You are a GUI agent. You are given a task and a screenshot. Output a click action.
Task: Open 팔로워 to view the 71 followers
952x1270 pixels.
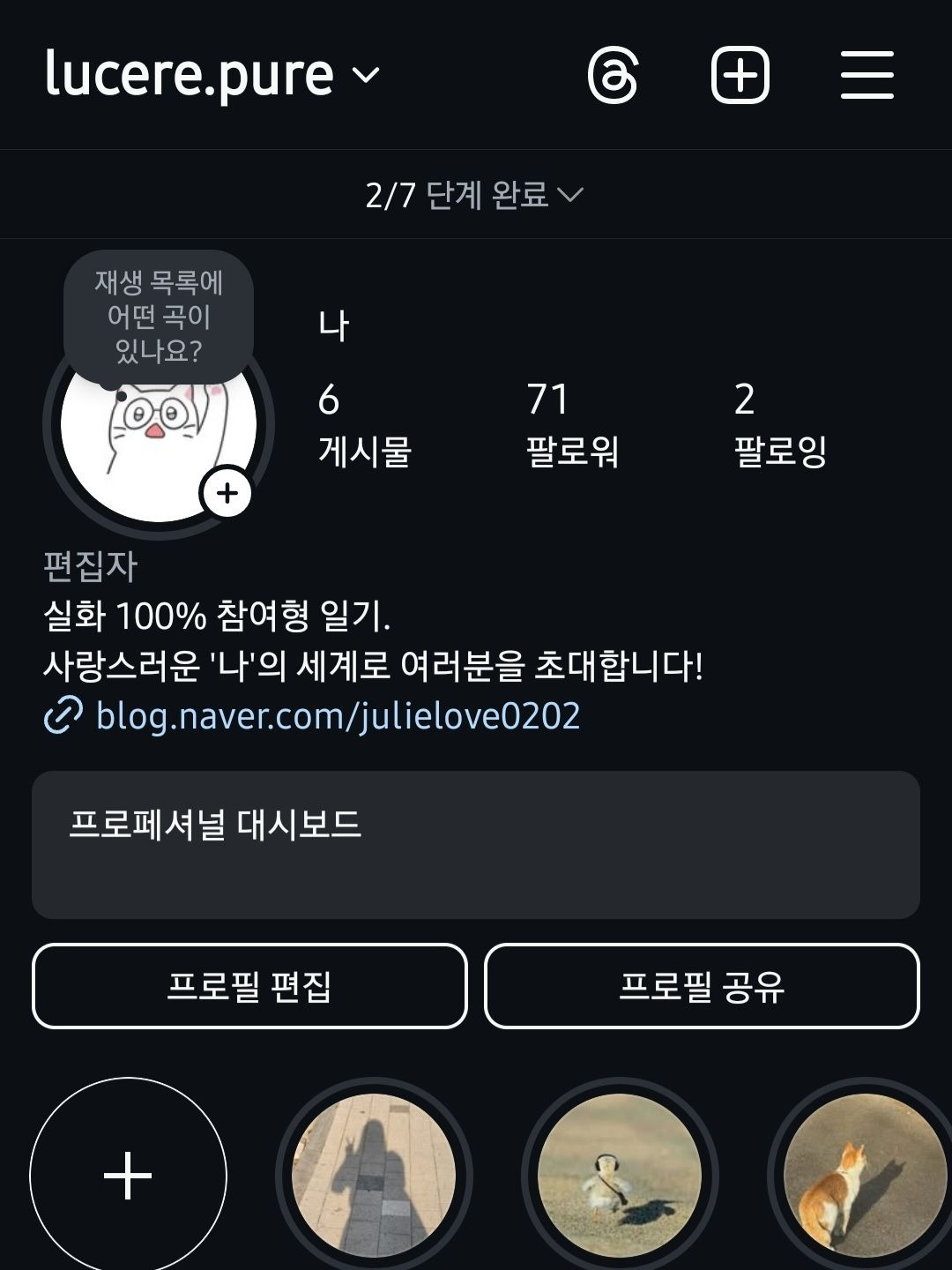tap(573, 423)
